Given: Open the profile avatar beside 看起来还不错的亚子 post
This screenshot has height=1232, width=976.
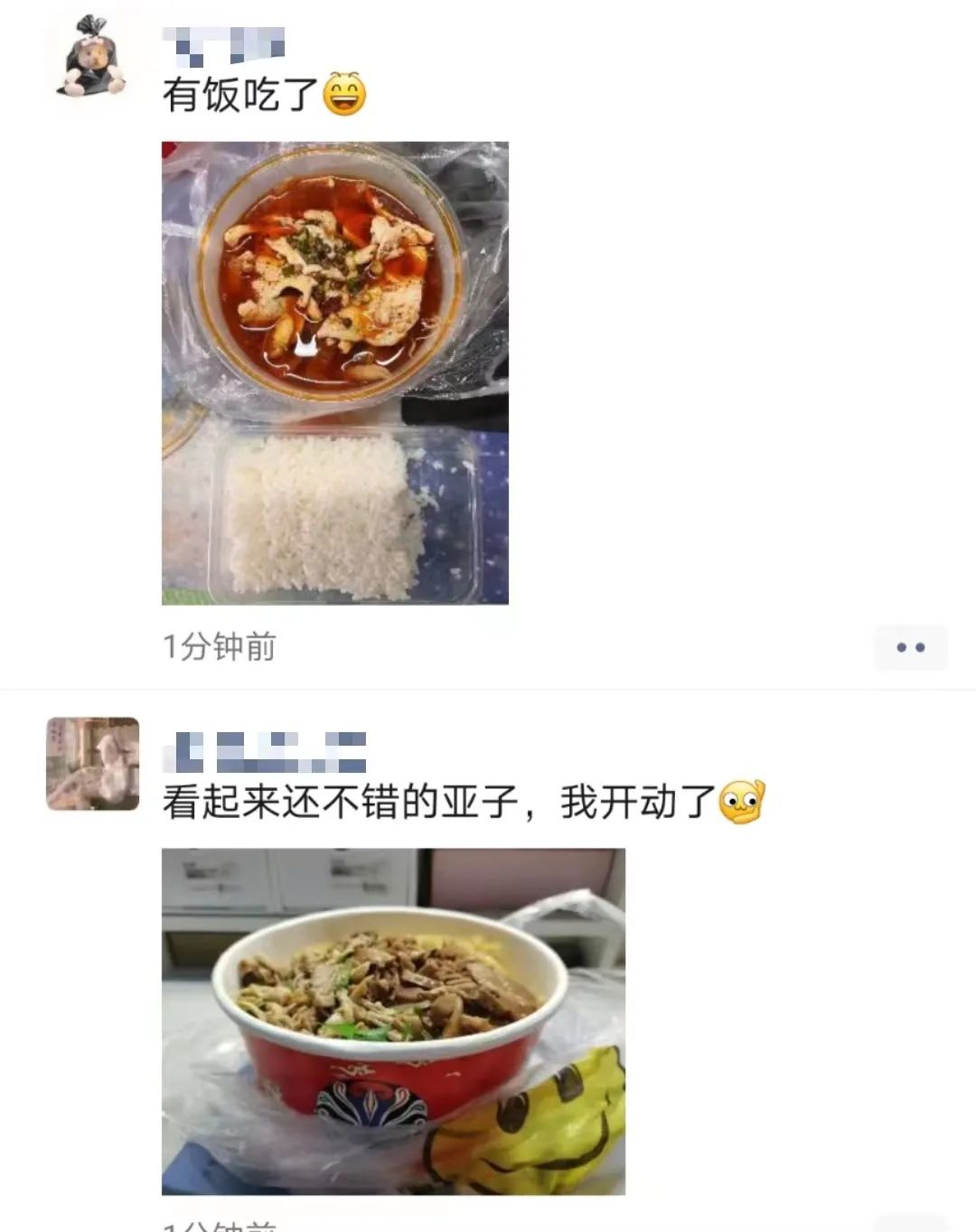Looking at the screenshot, I should coord(93,764).
